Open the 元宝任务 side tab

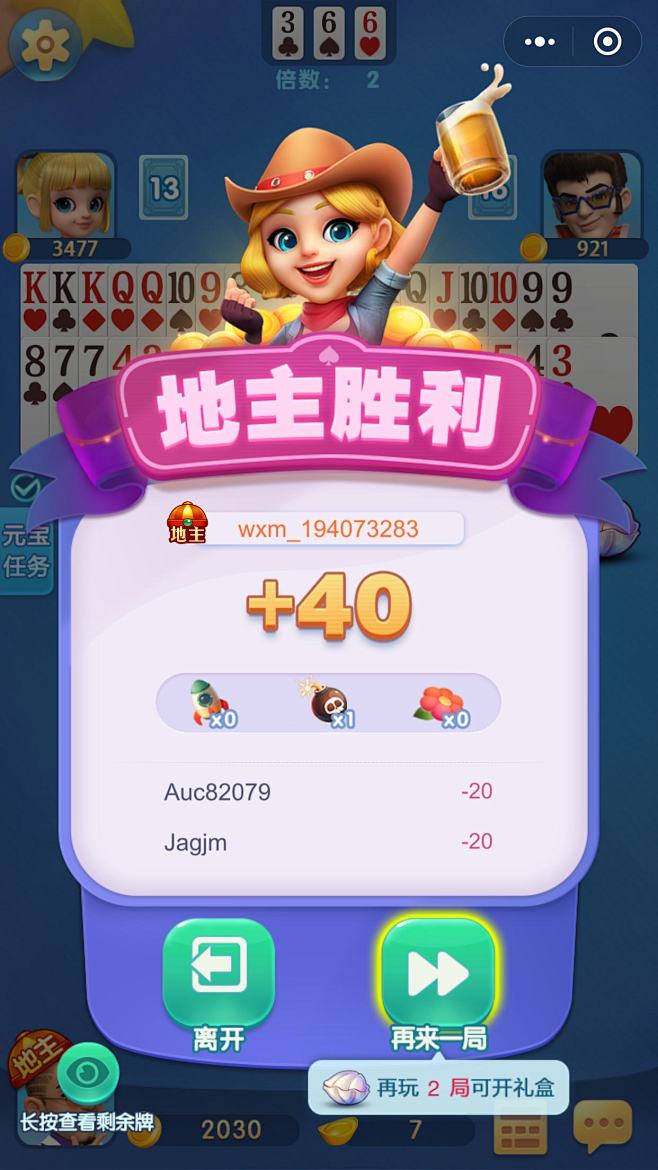25,551
